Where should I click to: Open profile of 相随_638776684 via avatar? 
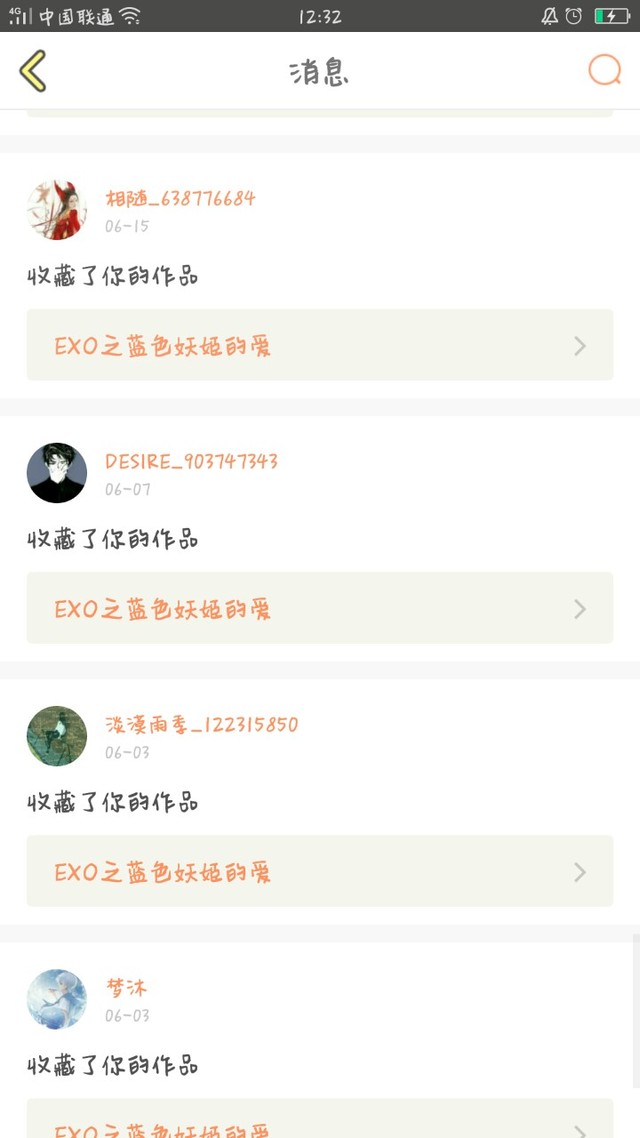[57, 210]
